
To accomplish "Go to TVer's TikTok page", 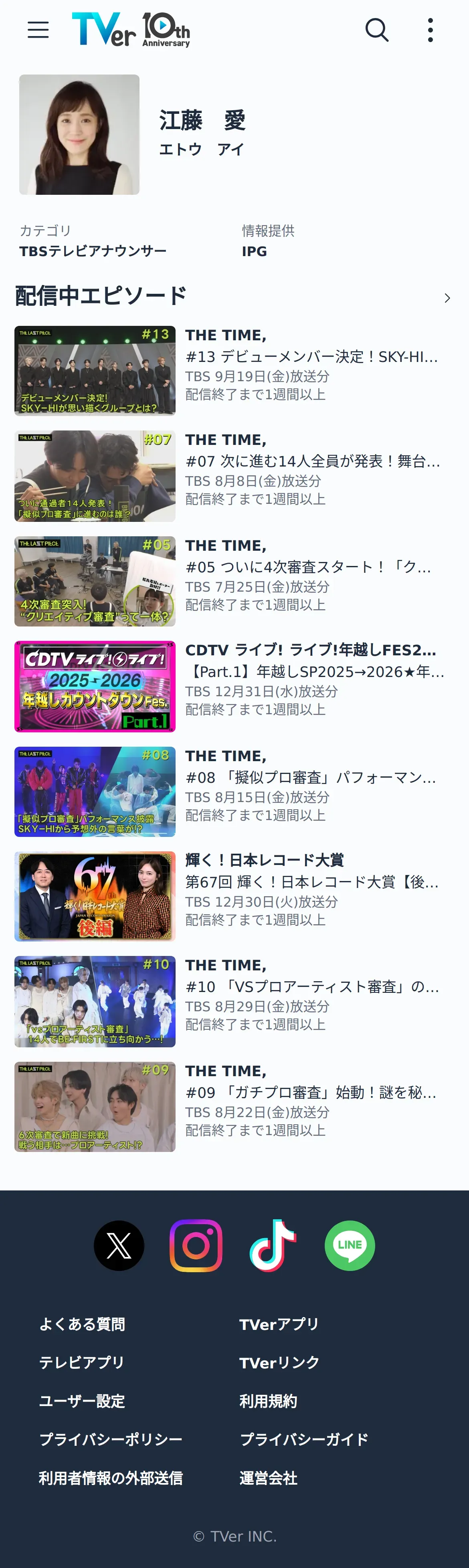I will 273,1245.
